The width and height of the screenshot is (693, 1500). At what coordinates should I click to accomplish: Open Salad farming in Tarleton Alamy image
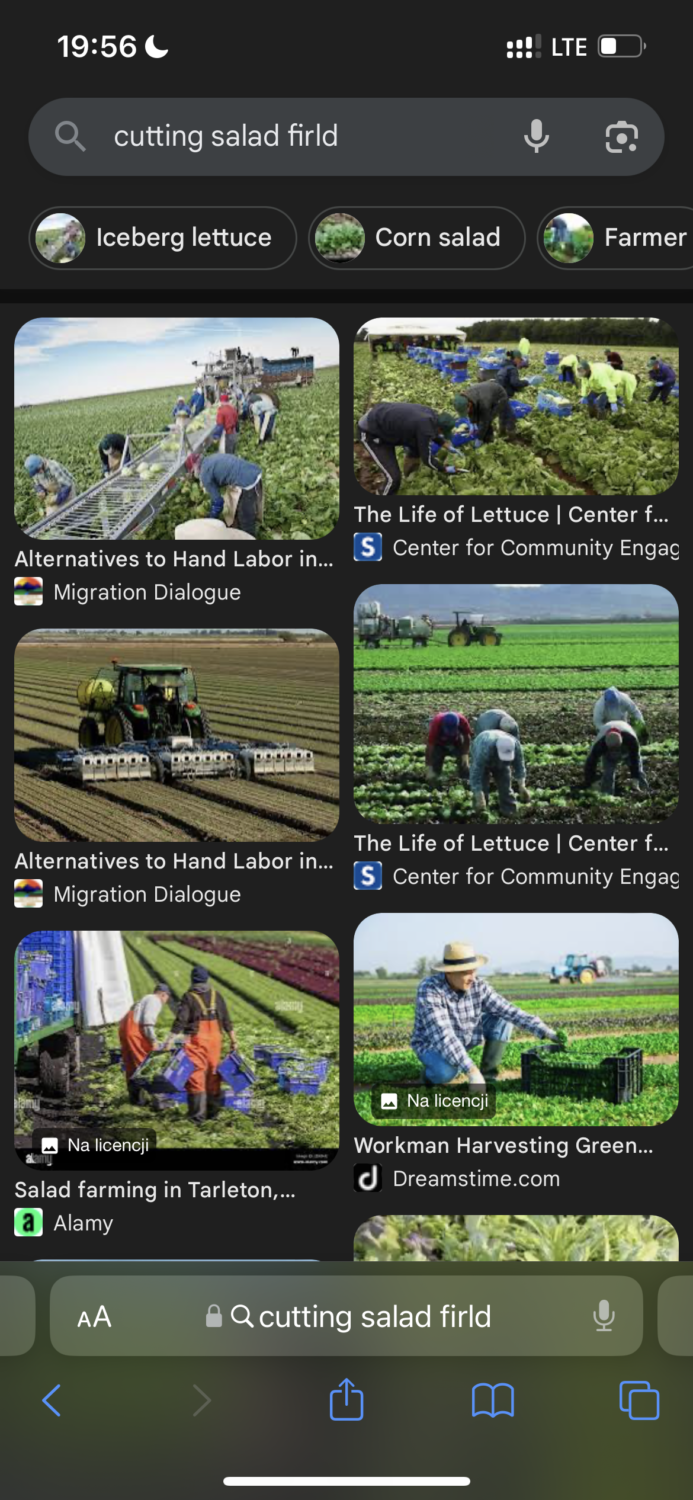pos(177,1050)
